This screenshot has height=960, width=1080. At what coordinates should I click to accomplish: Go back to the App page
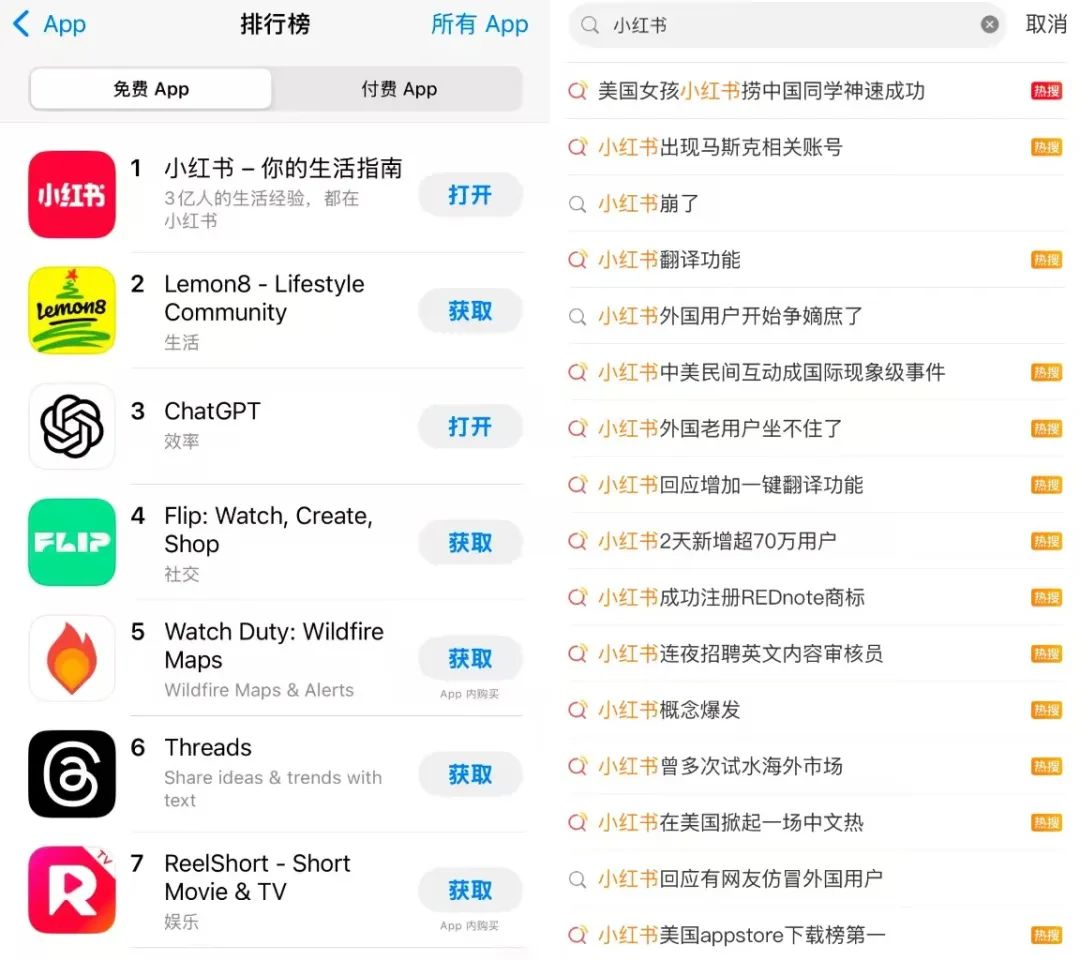[x=48, y=25]
